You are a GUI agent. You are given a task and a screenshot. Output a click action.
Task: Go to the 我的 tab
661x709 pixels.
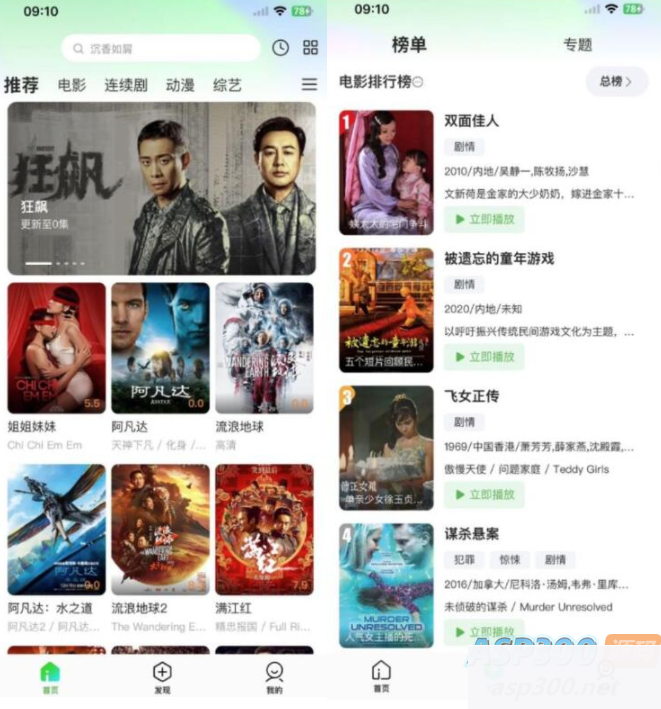point(274,676)
